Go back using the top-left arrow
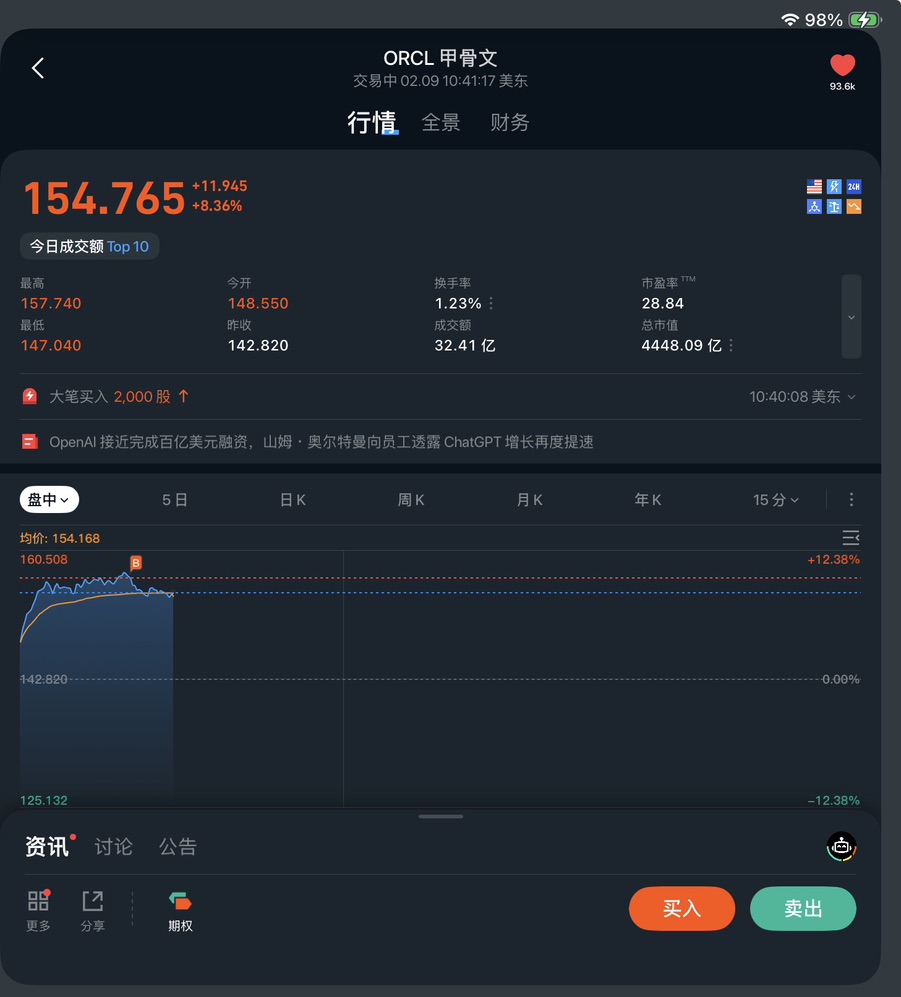The height and width of the screenshot is (997, 901). pos(38,68)
